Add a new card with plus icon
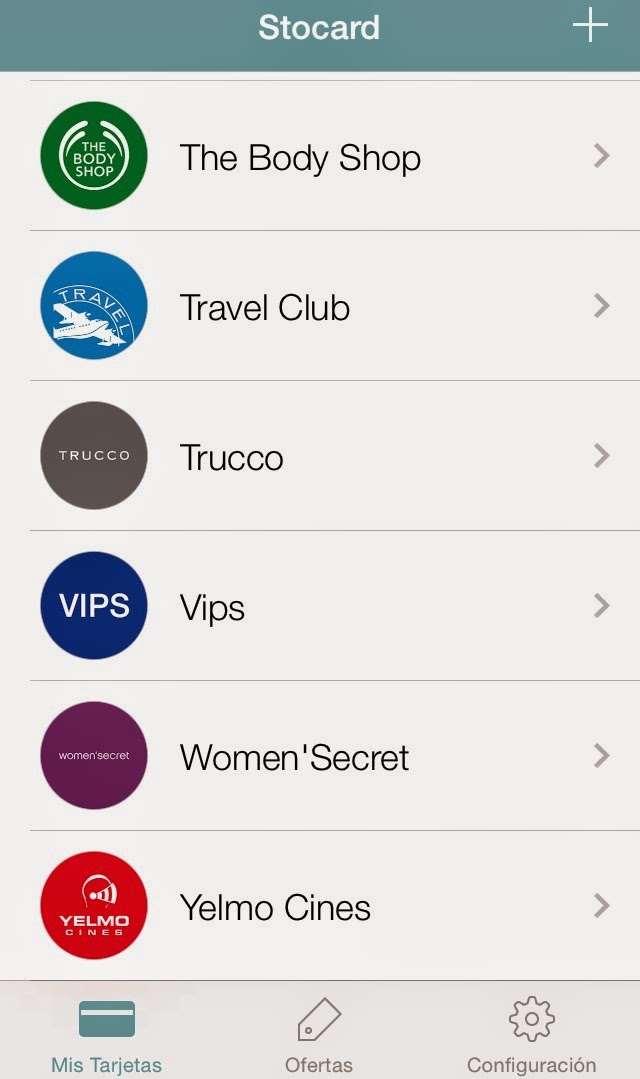 click(x=590, y=26)
